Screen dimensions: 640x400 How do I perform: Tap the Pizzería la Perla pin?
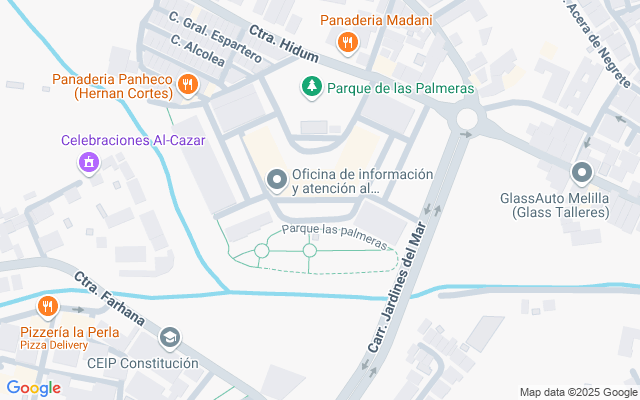[x=46, y=306]
